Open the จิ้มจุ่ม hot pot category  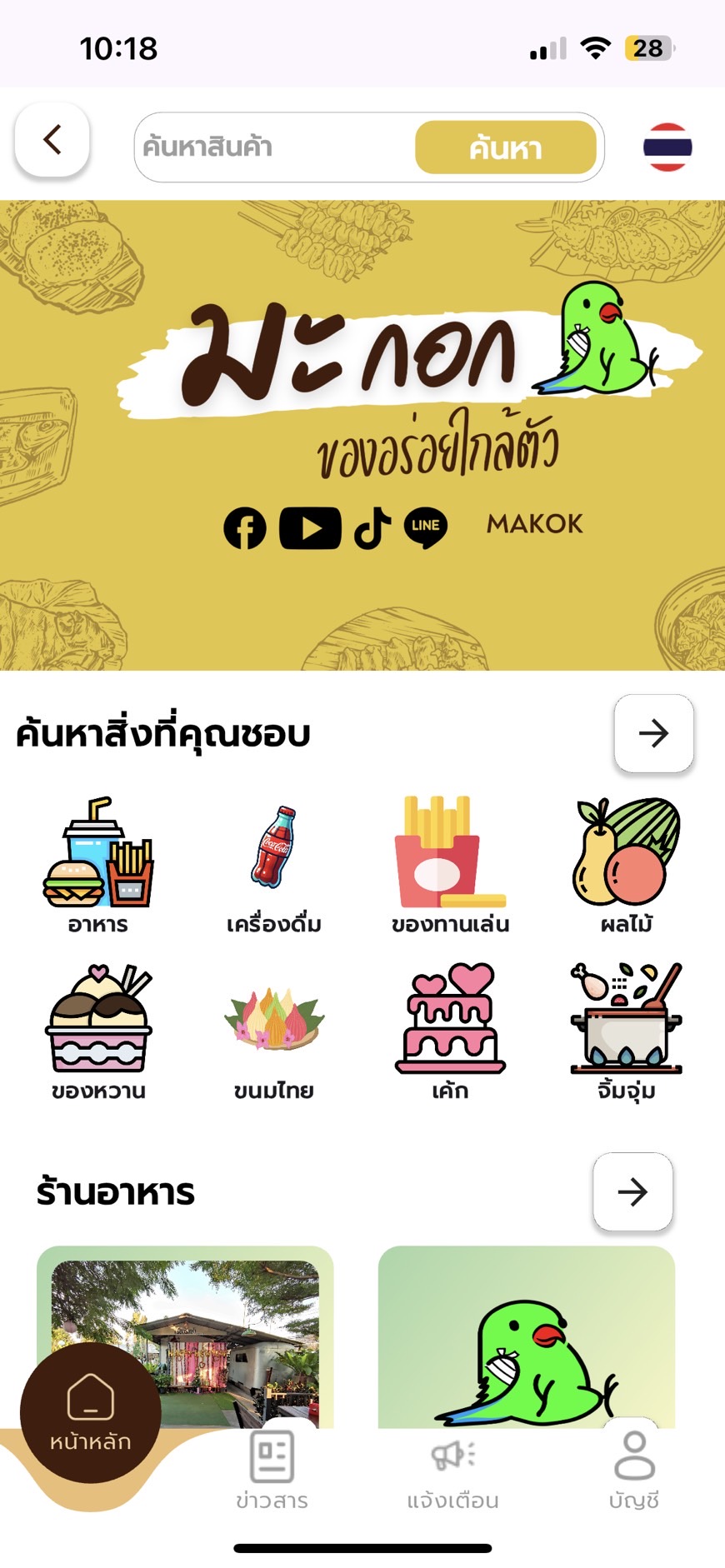pyautogui.click(x=625, y=1016)
